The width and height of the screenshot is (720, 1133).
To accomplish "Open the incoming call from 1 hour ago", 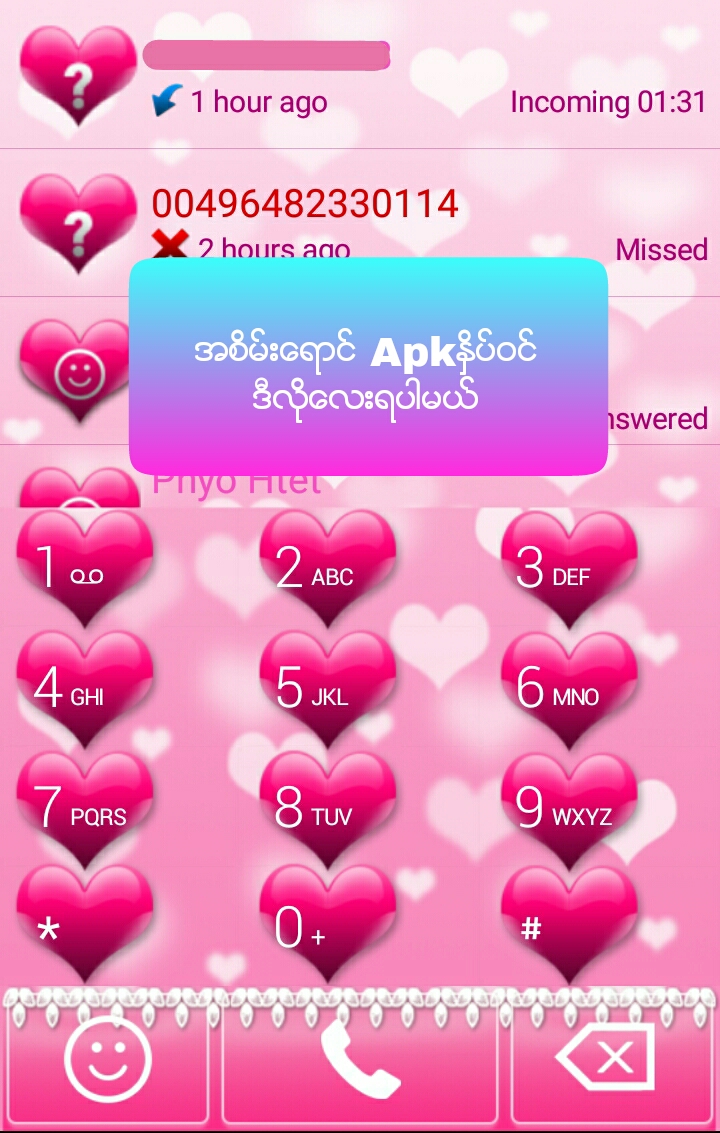I will click(360, 74).
